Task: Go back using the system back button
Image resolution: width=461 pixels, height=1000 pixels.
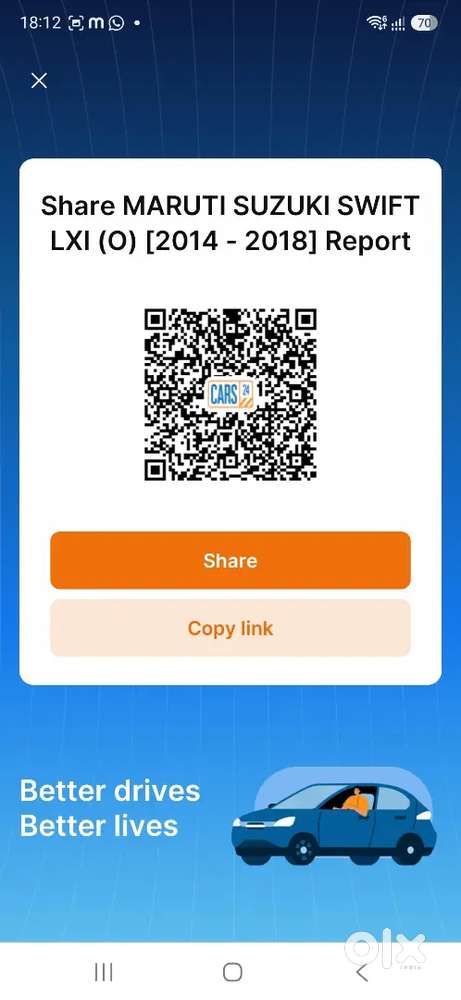Action: pyautogui.click(x=362, y=972)
